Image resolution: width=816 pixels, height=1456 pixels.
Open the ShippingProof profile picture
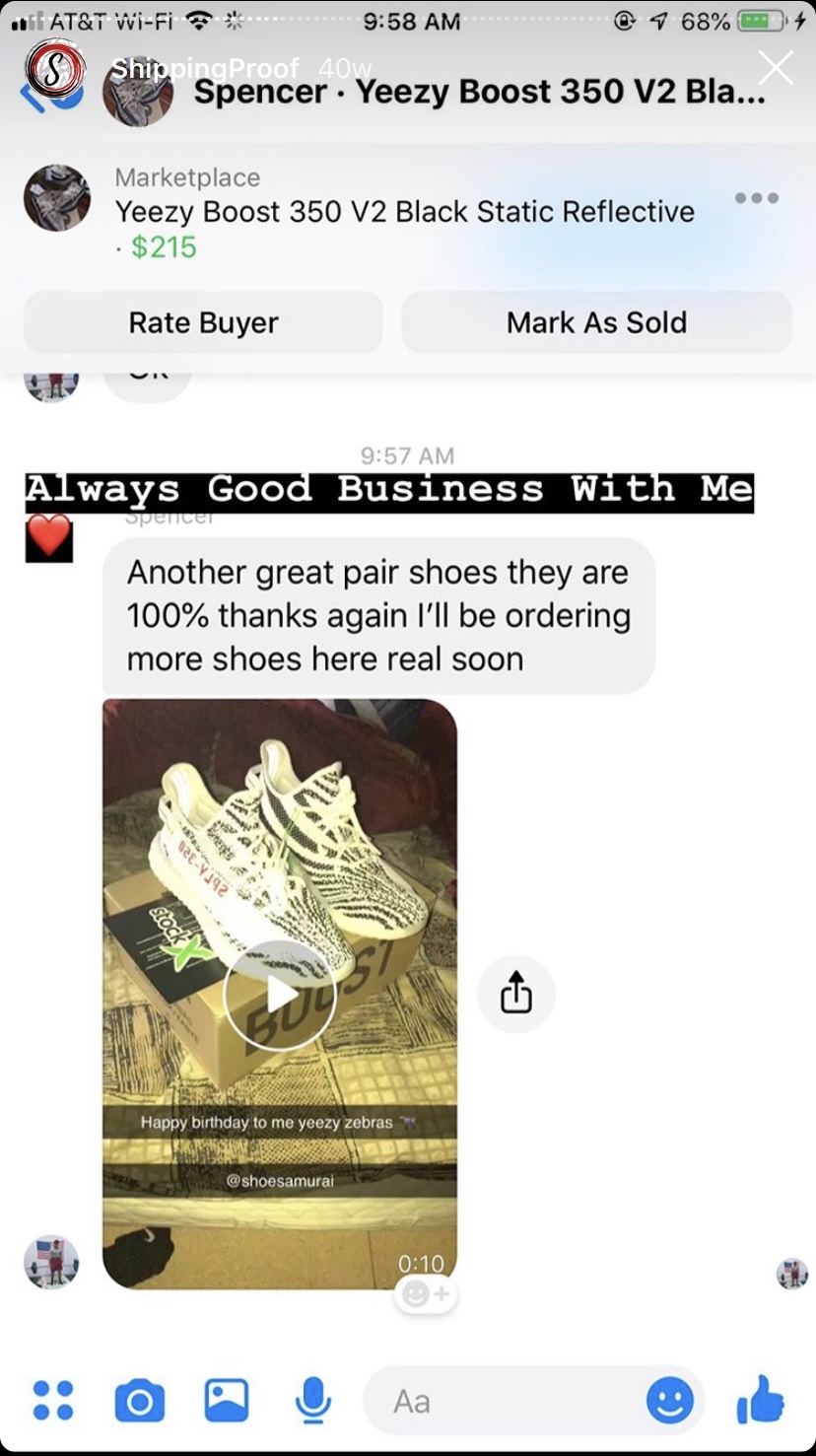[55, 69]
